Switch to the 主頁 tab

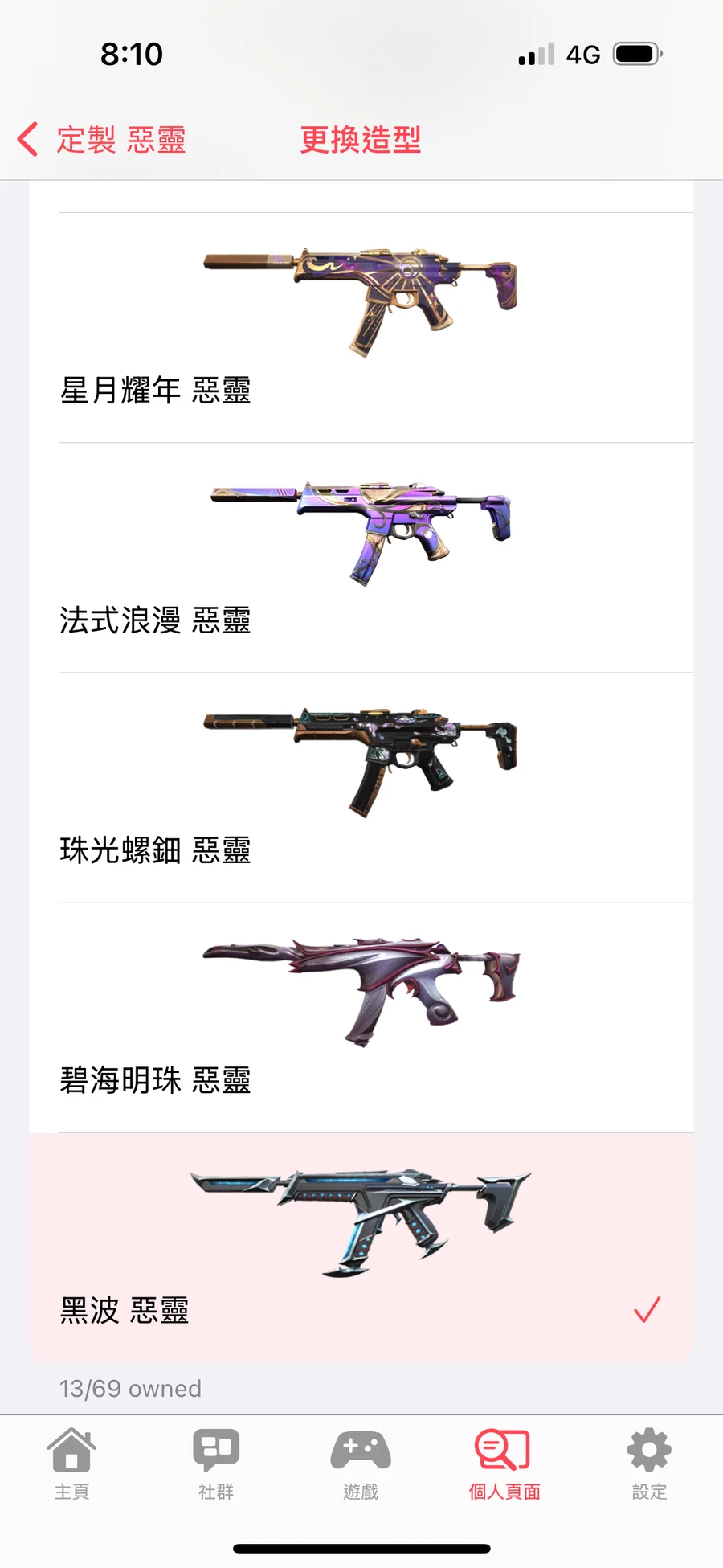(71, 1464)
